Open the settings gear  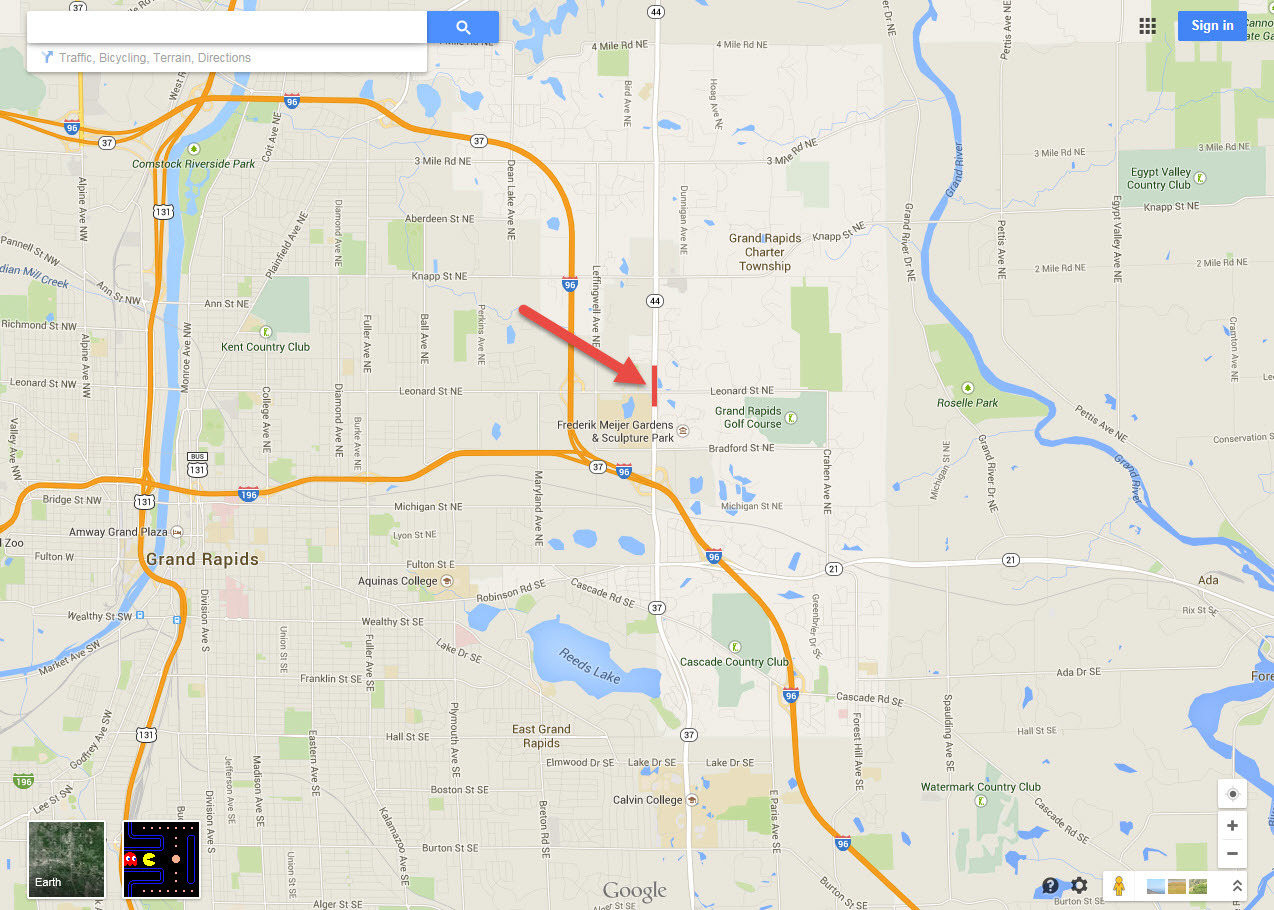pyautogui.click(x=1079, y=885)
